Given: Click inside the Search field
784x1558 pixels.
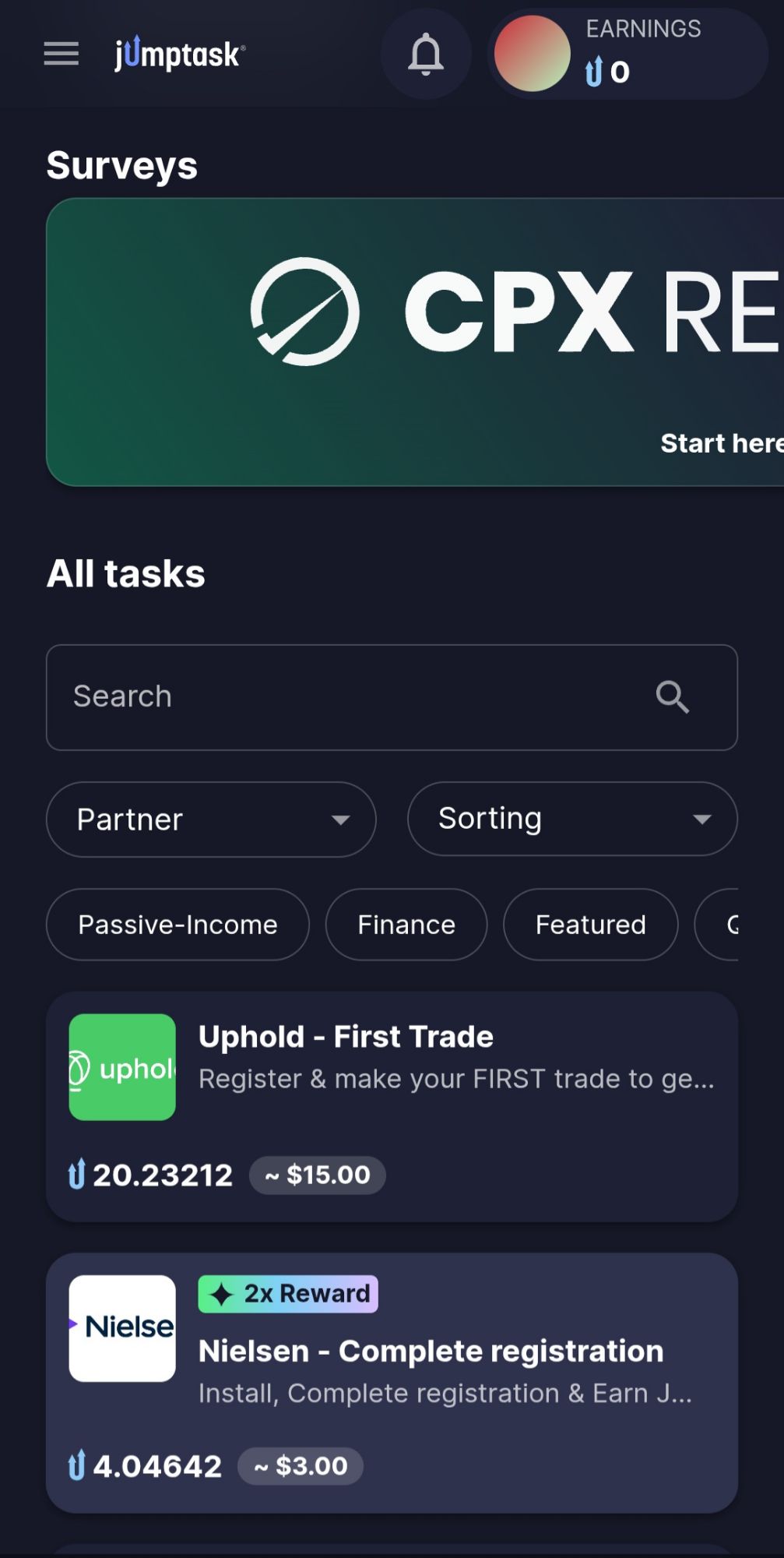Looking at the screenshot, I should coord(311,696).
